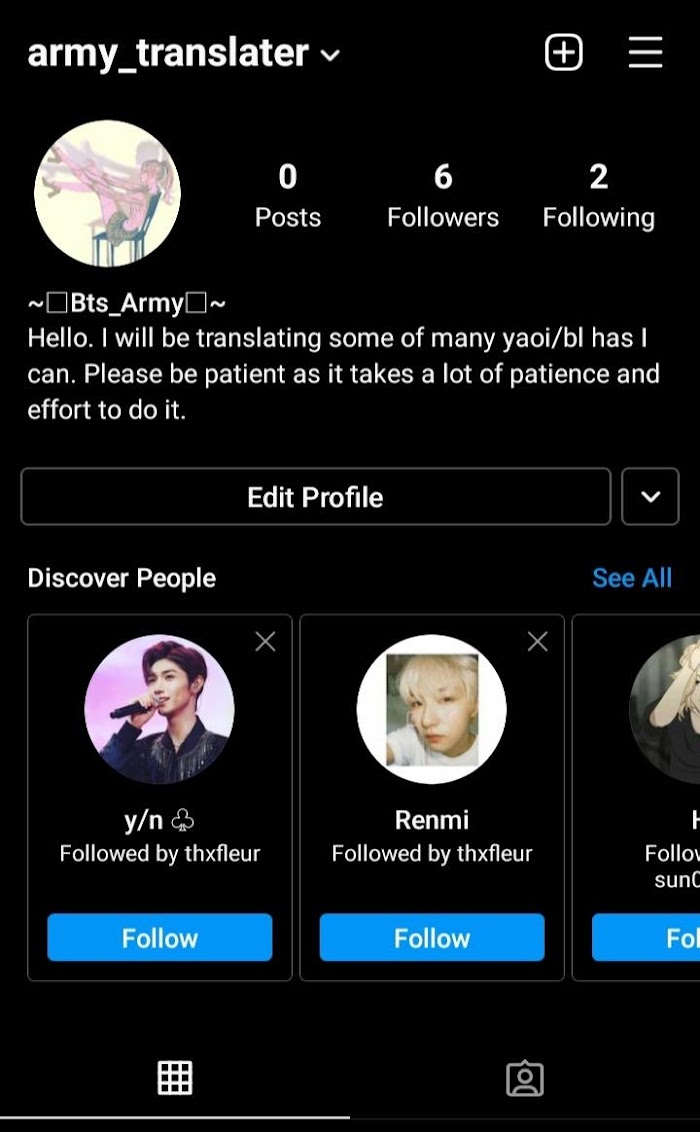Image resolution: width=700 pixels, height=1132 pixels.
Task: Dismiss the Renmi suggestion card
Action: click(x=538, y=641)
